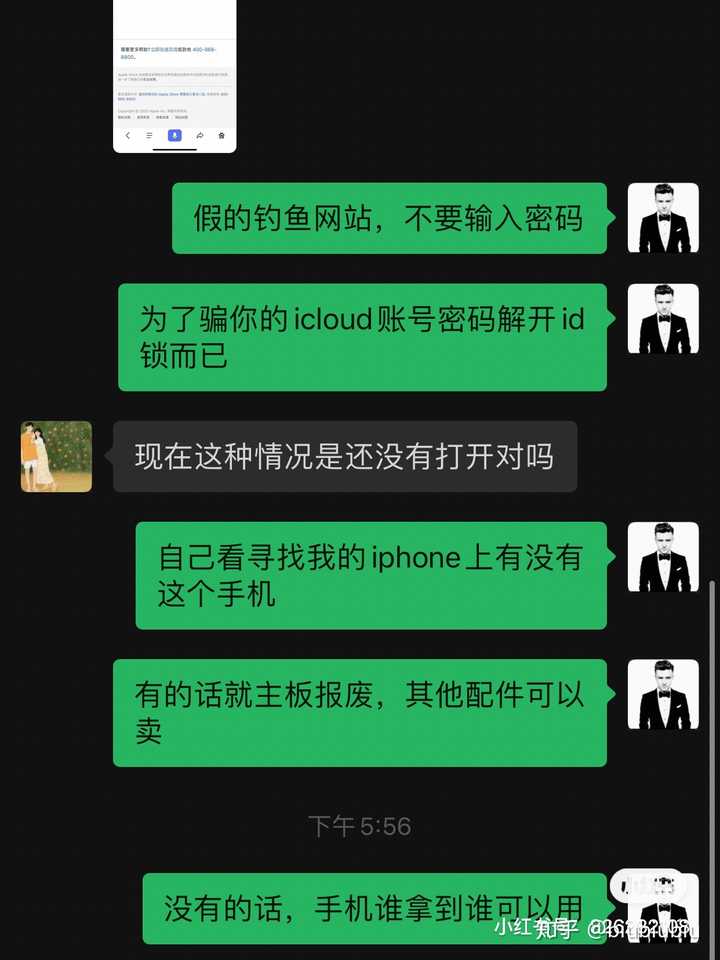Select the message 假的钓鱼网站，不要输入密码
Screen dimensions: 720x960
390,219
